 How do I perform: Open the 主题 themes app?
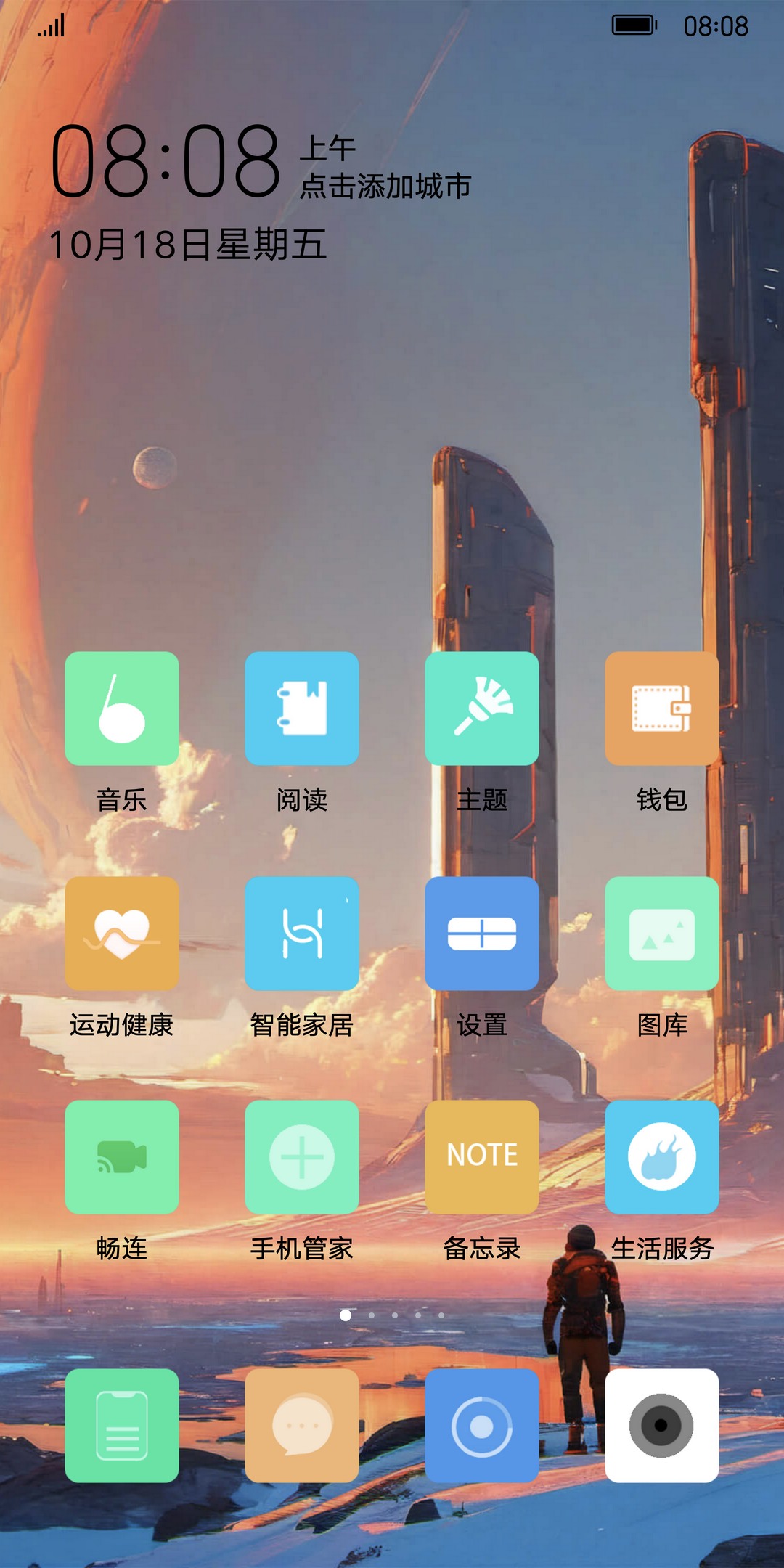481,709
